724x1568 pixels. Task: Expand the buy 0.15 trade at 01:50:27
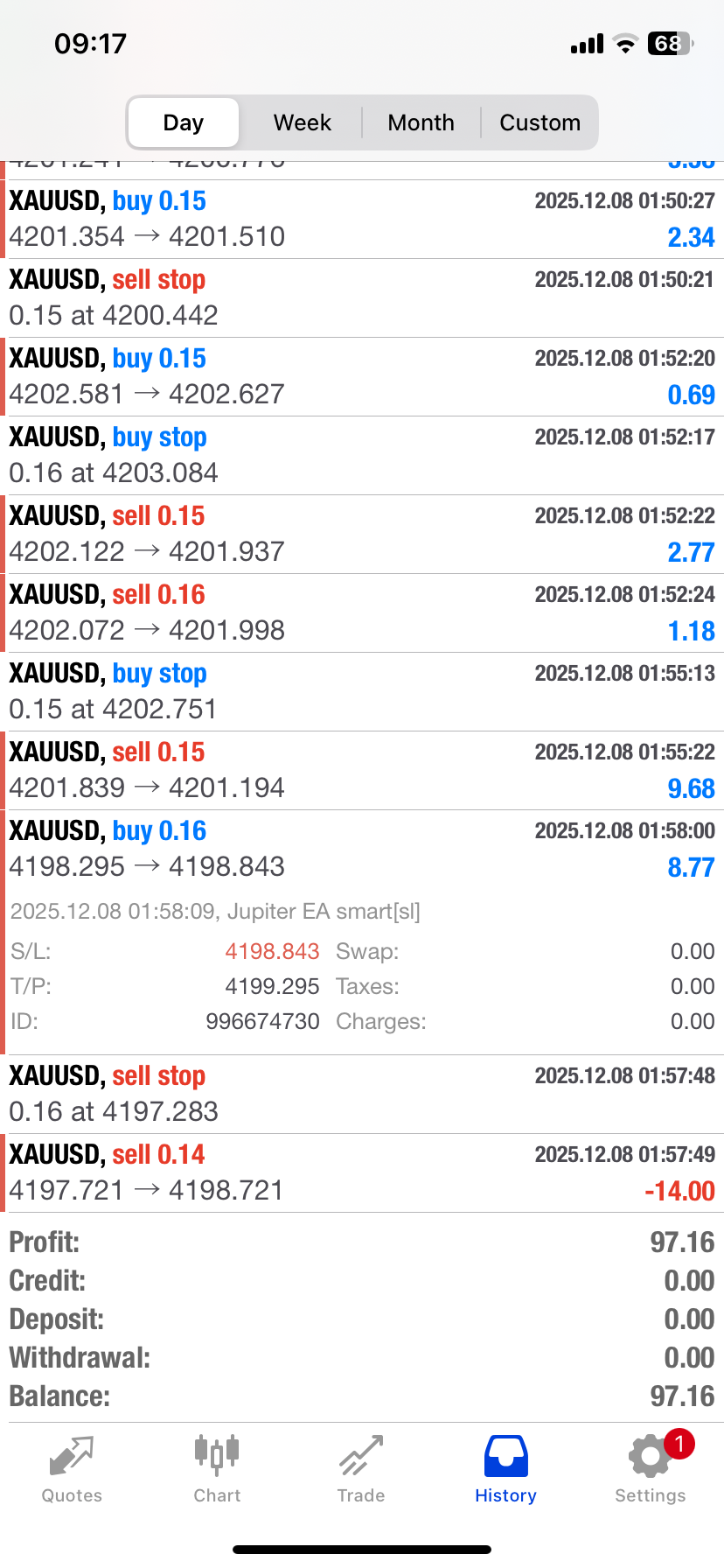tap(362, 219)
